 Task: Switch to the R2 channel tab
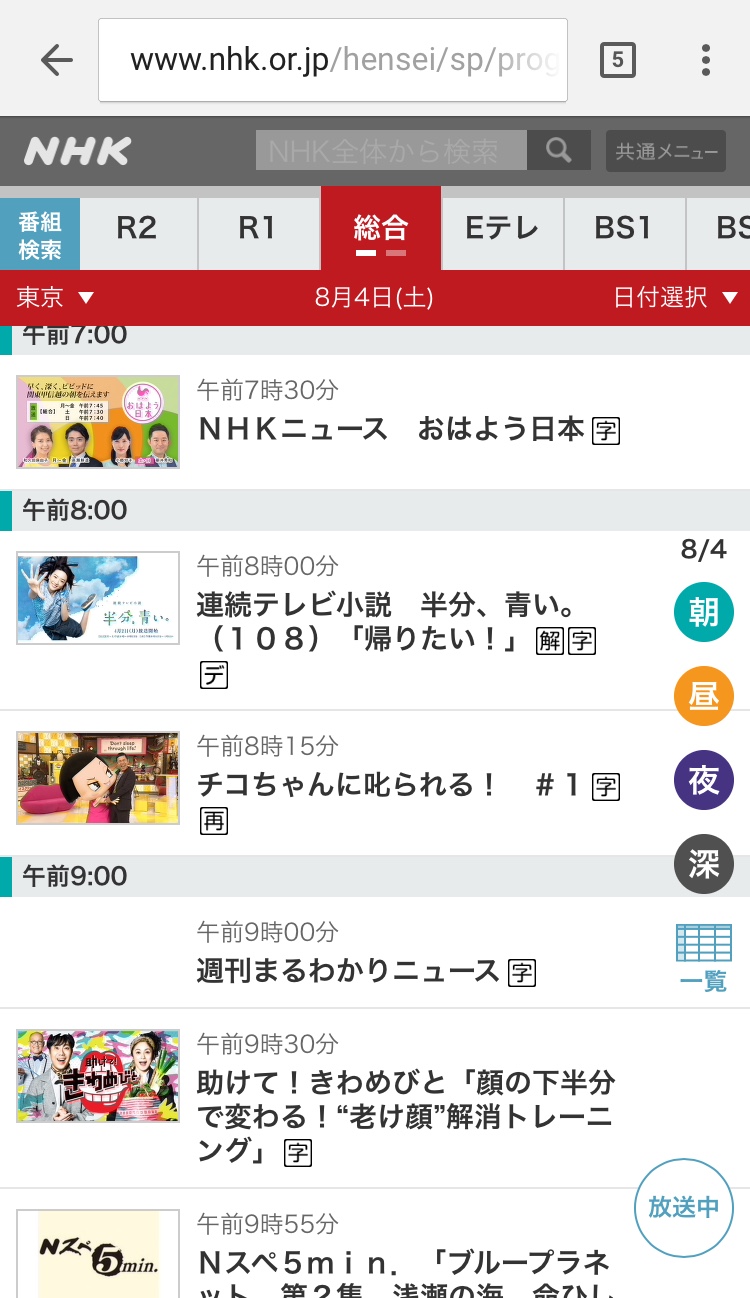(137, 229)
